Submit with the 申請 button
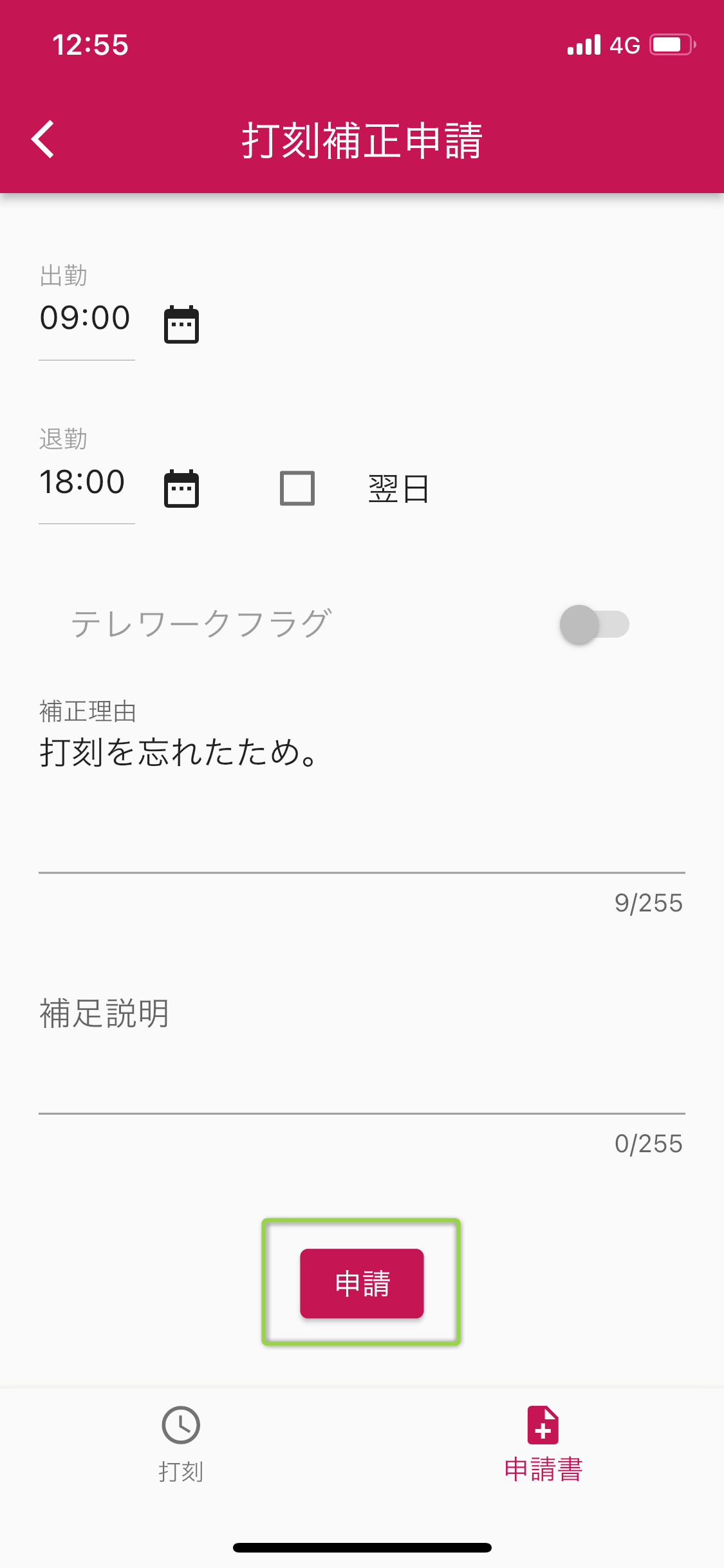 coord(362,1283)
